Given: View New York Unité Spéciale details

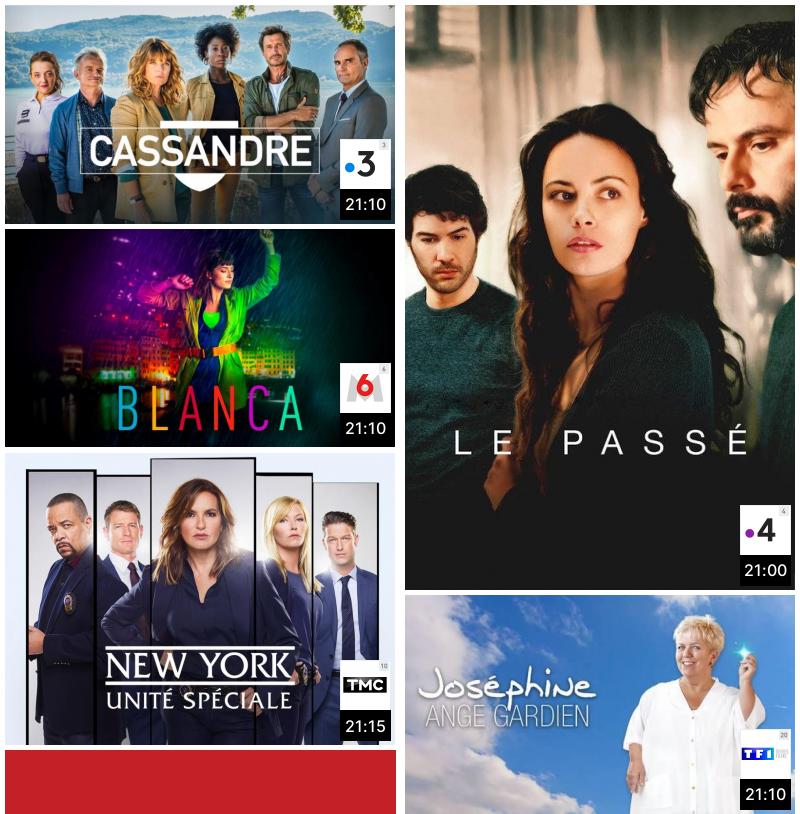Looking at the screenshot, I should 200,598.
